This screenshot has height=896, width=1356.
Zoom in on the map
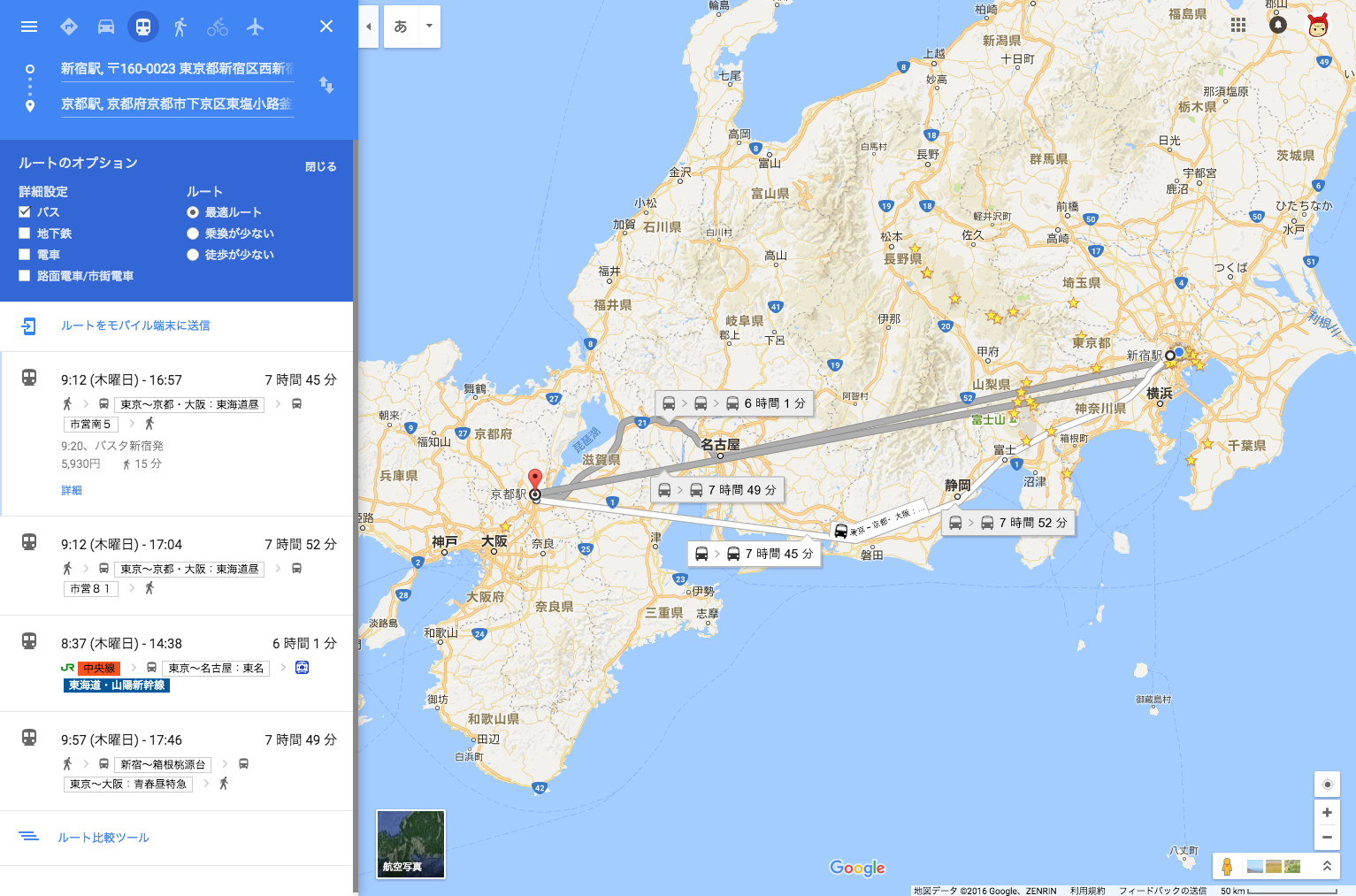pyautogui.click(x=1327, y=813)
